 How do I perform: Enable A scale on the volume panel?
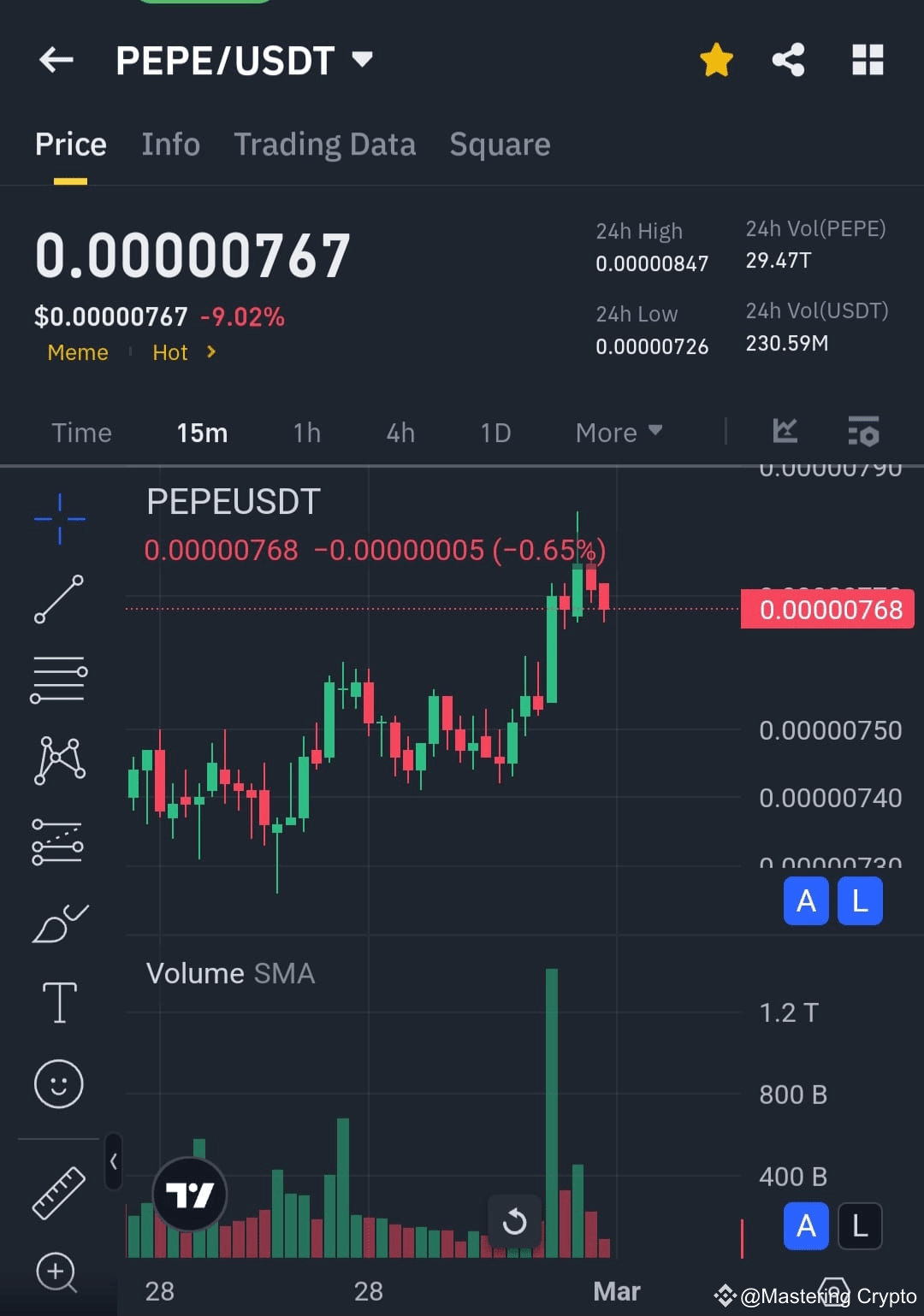pos(805,1226)
